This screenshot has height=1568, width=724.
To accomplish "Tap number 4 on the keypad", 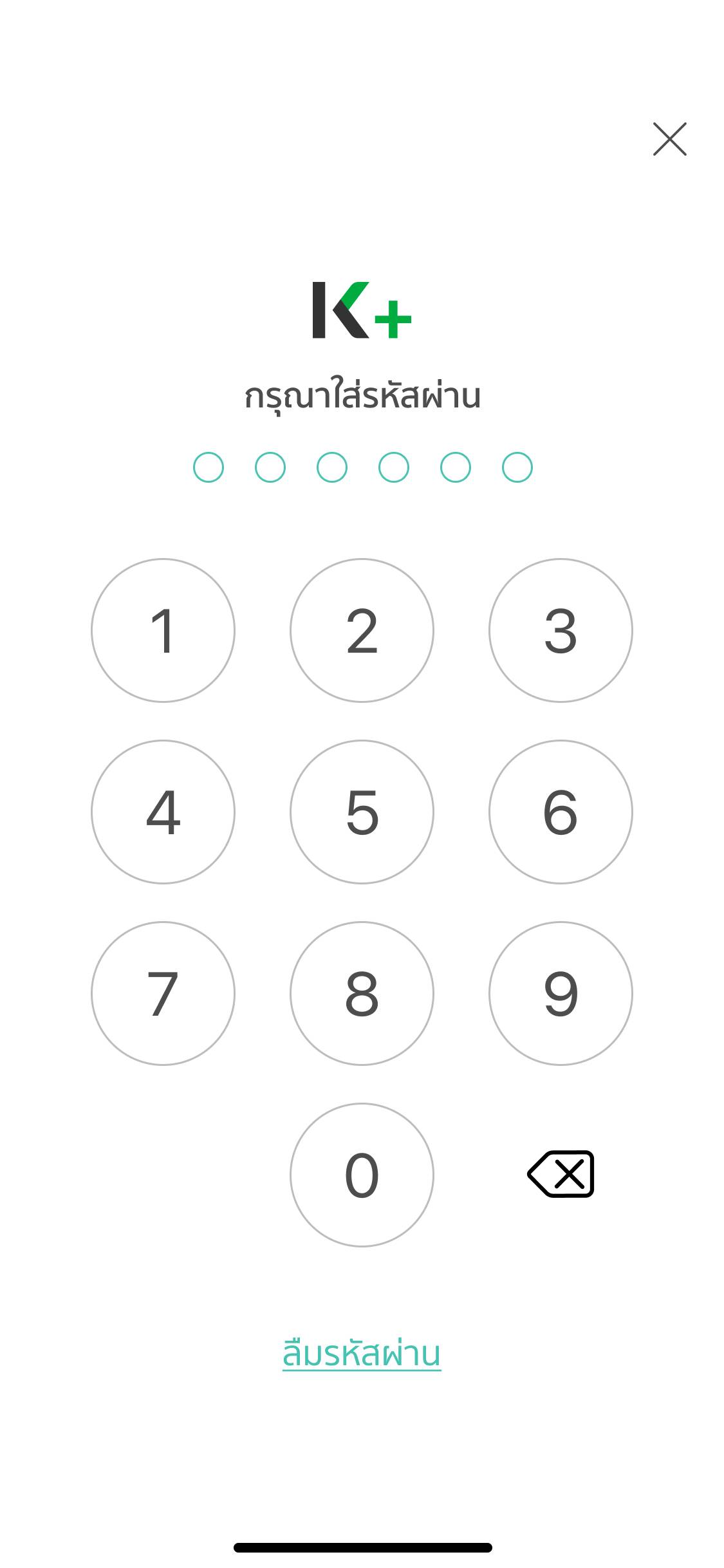I will (x=163, y=812).
